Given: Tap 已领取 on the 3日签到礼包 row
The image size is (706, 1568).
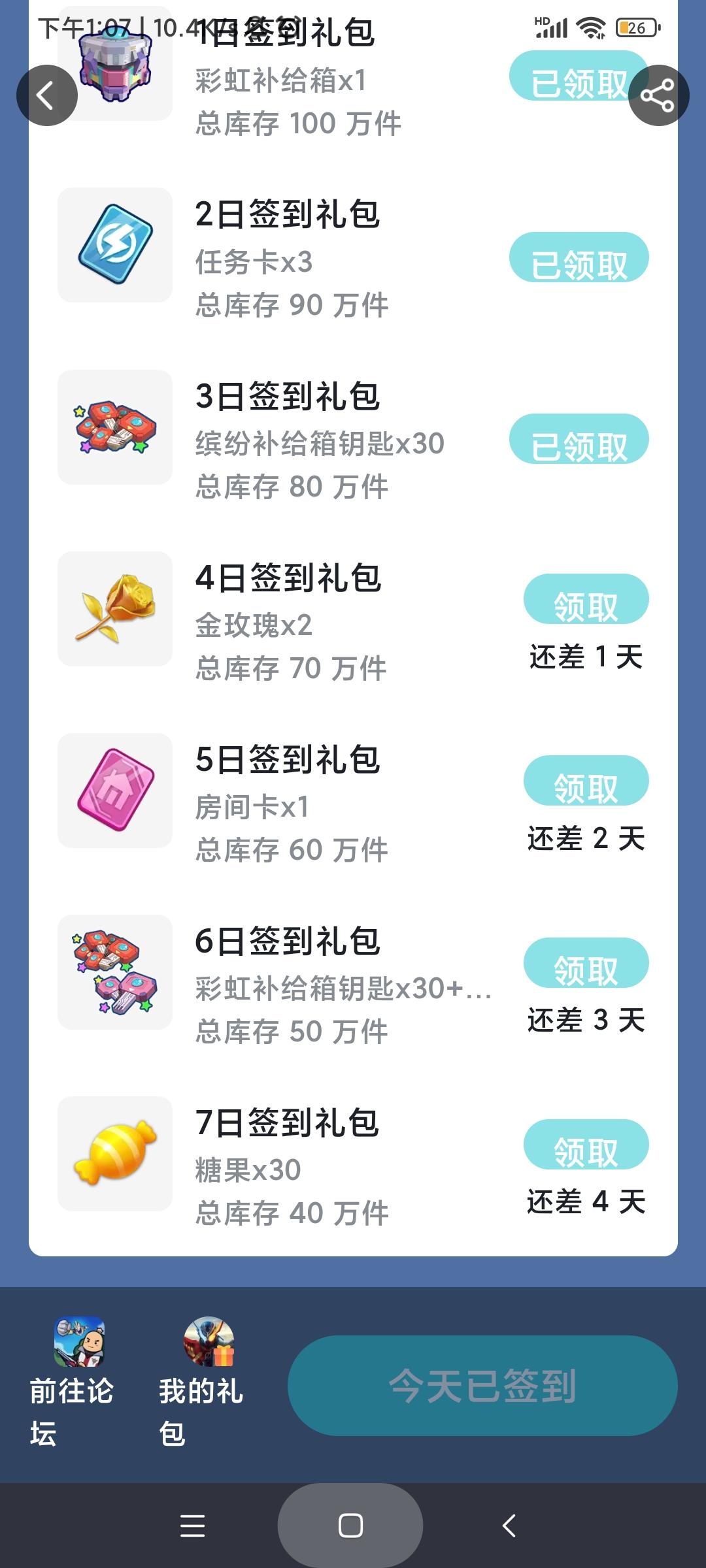Looking at the screenshot, I should click(579, 439).
